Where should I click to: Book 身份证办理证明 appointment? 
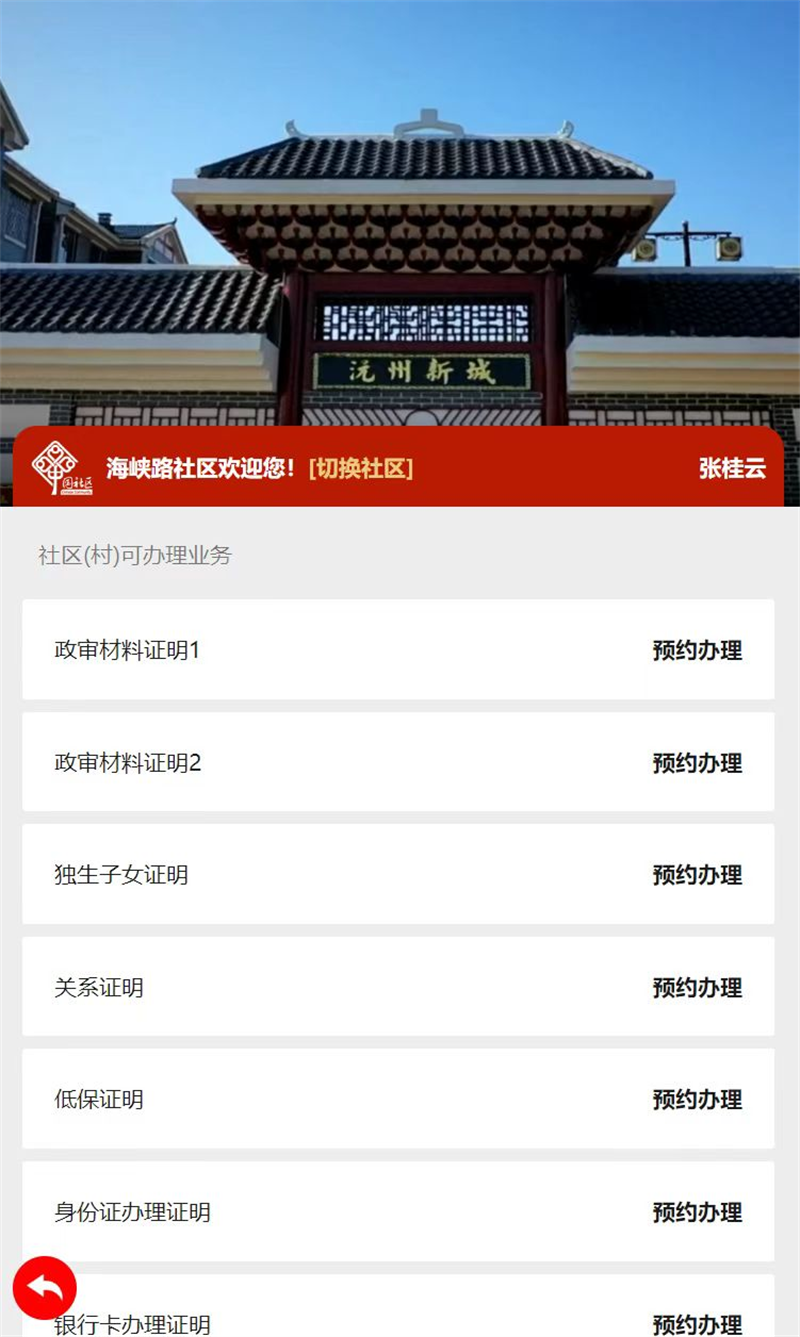(697, 1213)
